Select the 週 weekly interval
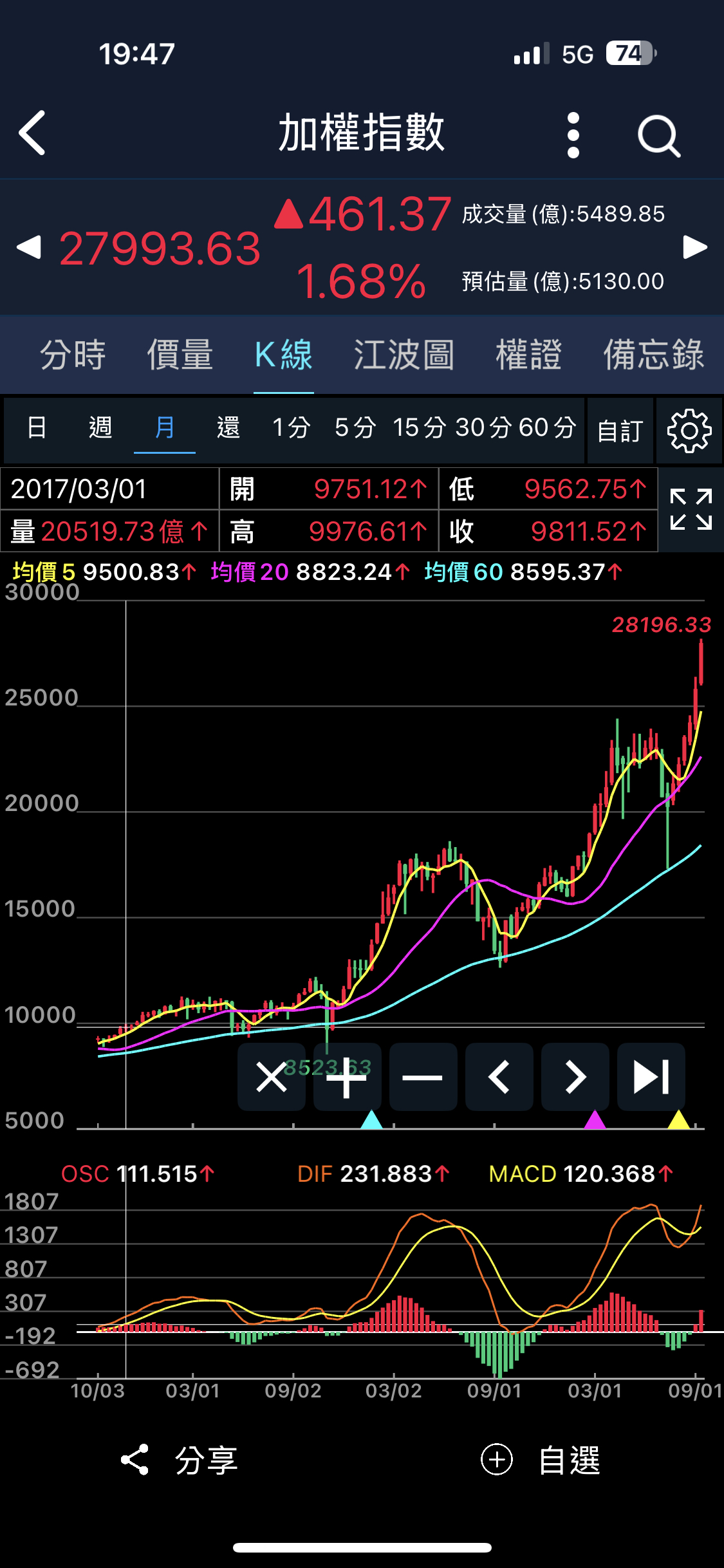Image resolution: width=724 pixels, height=1568 pixels. click(100, 427)
